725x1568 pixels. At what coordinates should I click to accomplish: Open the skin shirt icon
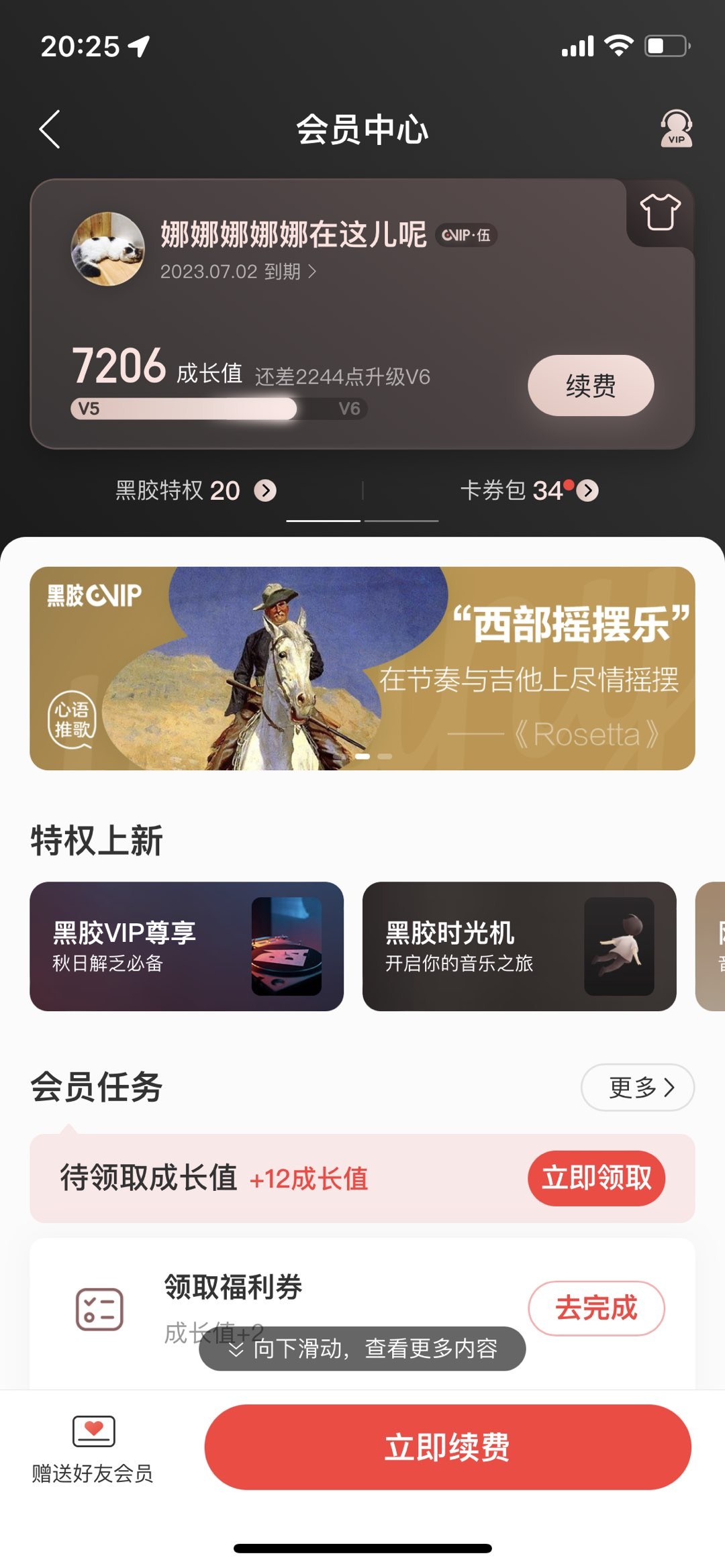click(x=660, y=213)
